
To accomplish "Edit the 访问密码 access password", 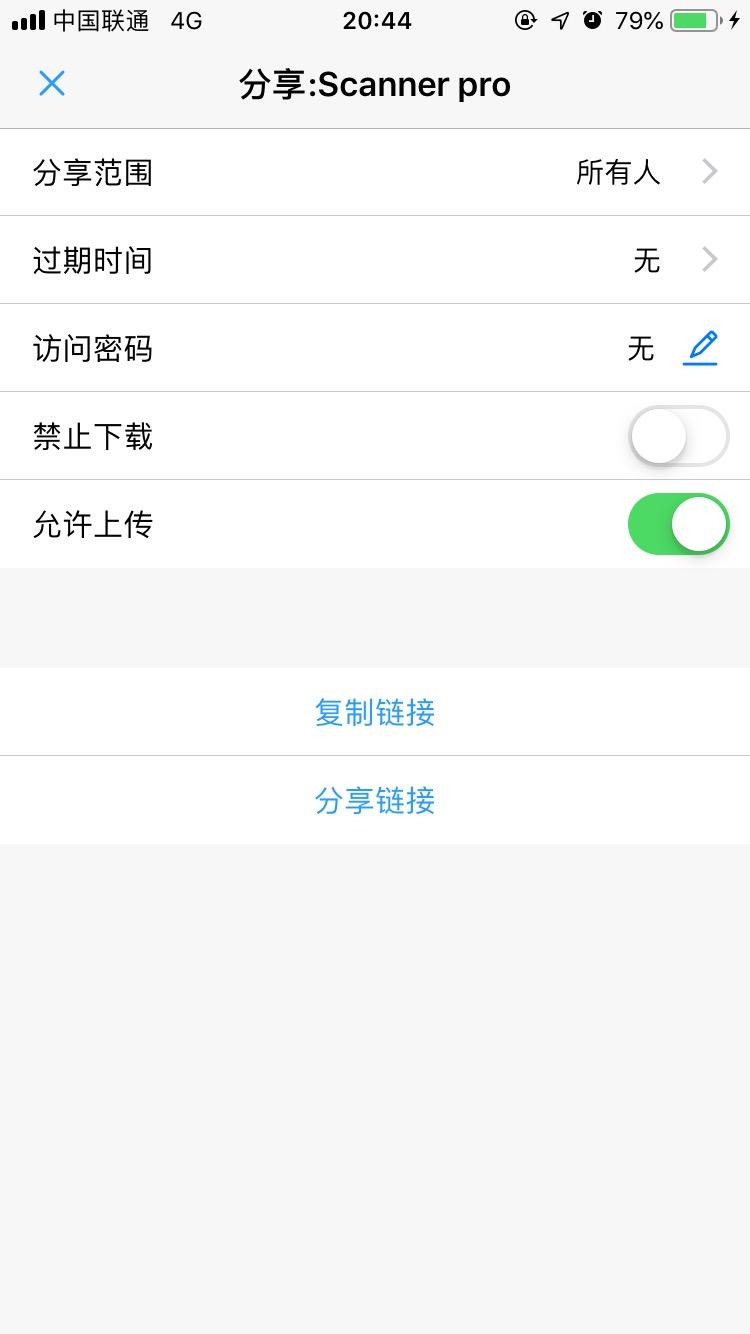I will (701, 348).
